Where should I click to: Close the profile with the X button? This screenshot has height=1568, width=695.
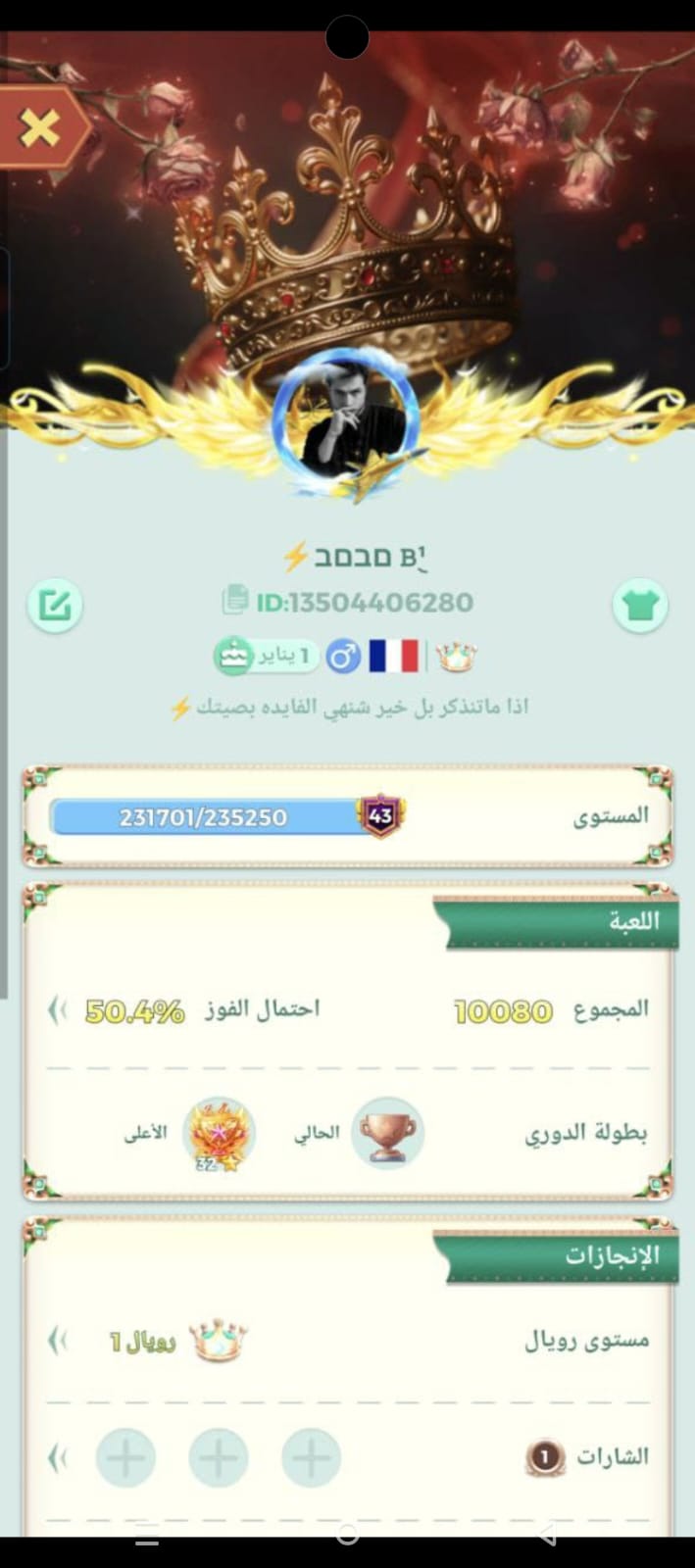[40, 128]
